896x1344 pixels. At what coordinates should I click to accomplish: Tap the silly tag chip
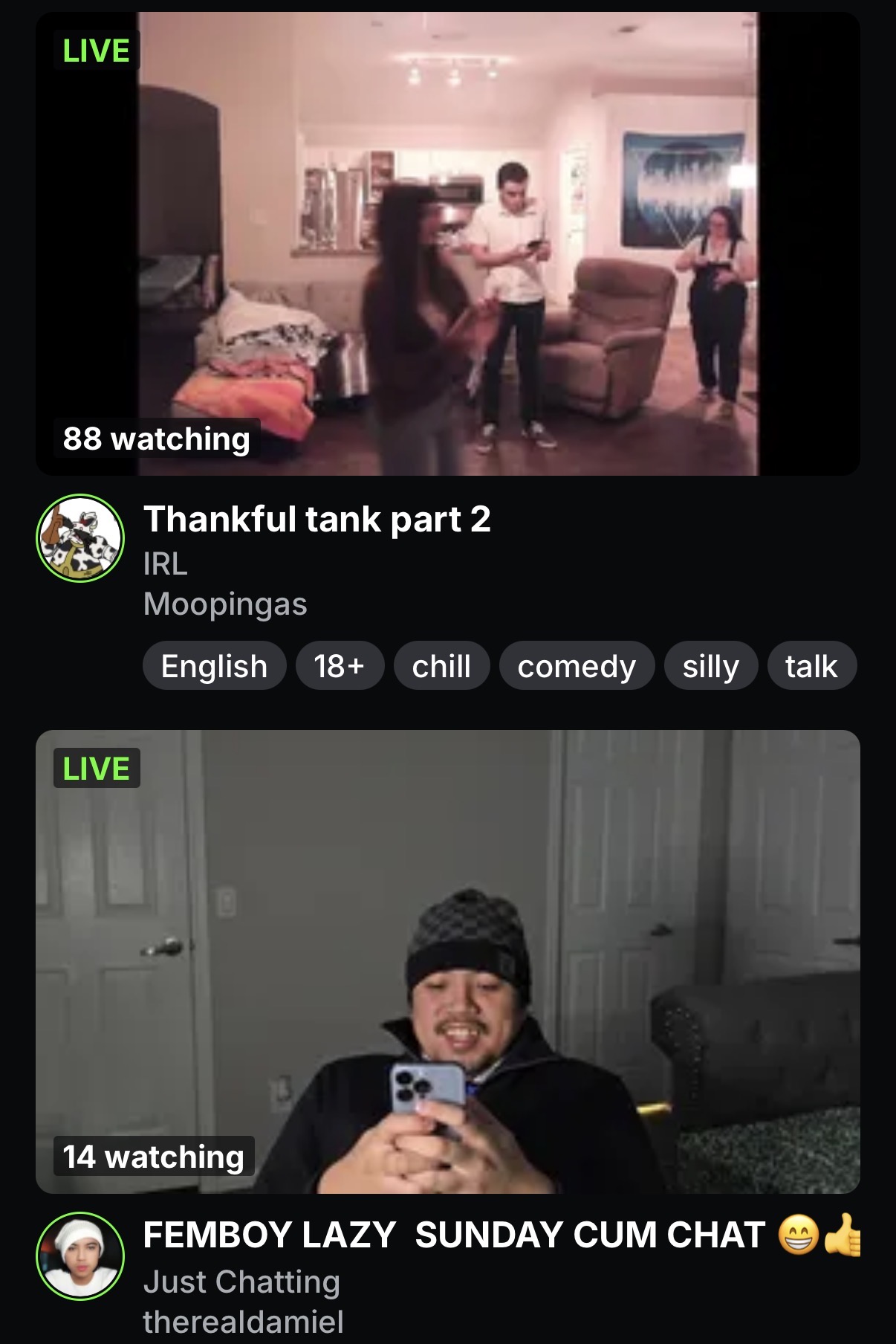(710, 666)
